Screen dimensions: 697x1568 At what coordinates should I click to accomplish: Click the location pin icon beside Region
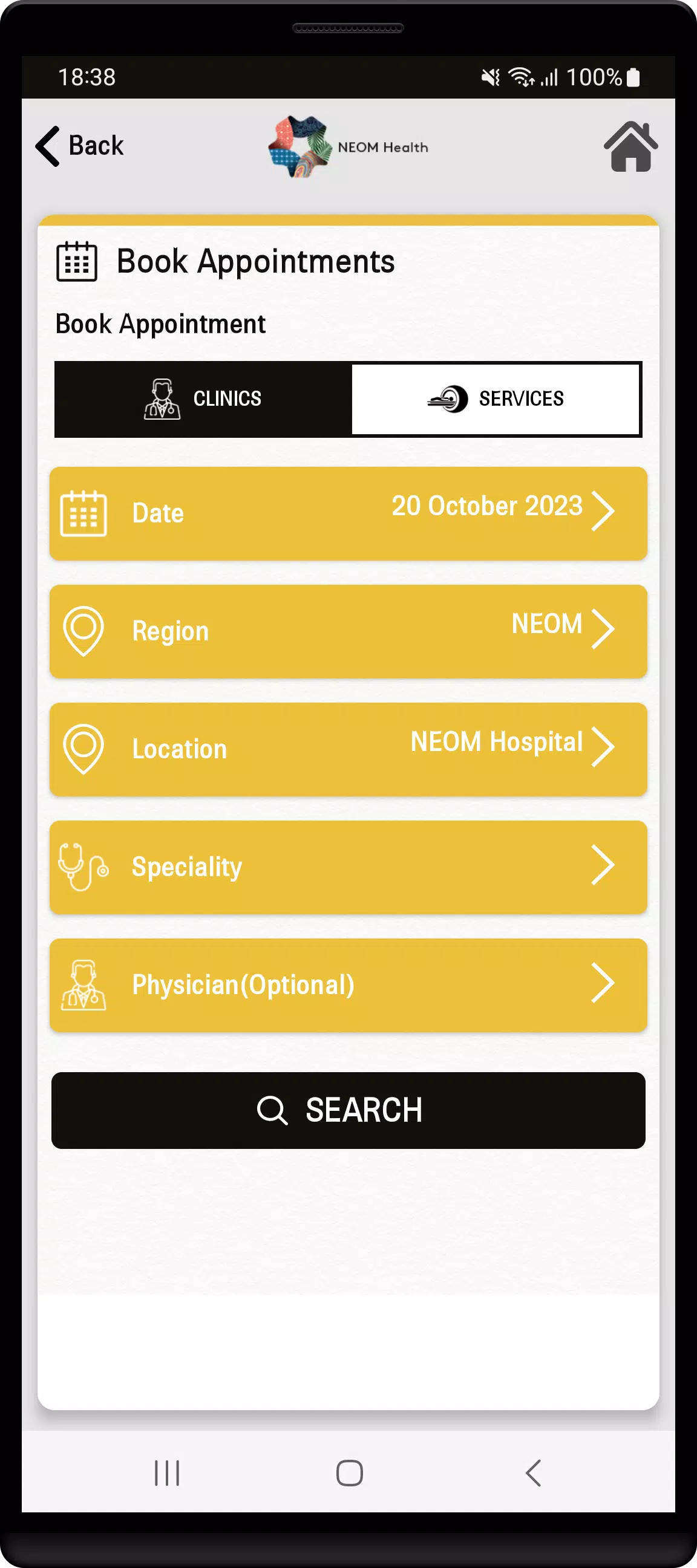click(x=84, y=631)
